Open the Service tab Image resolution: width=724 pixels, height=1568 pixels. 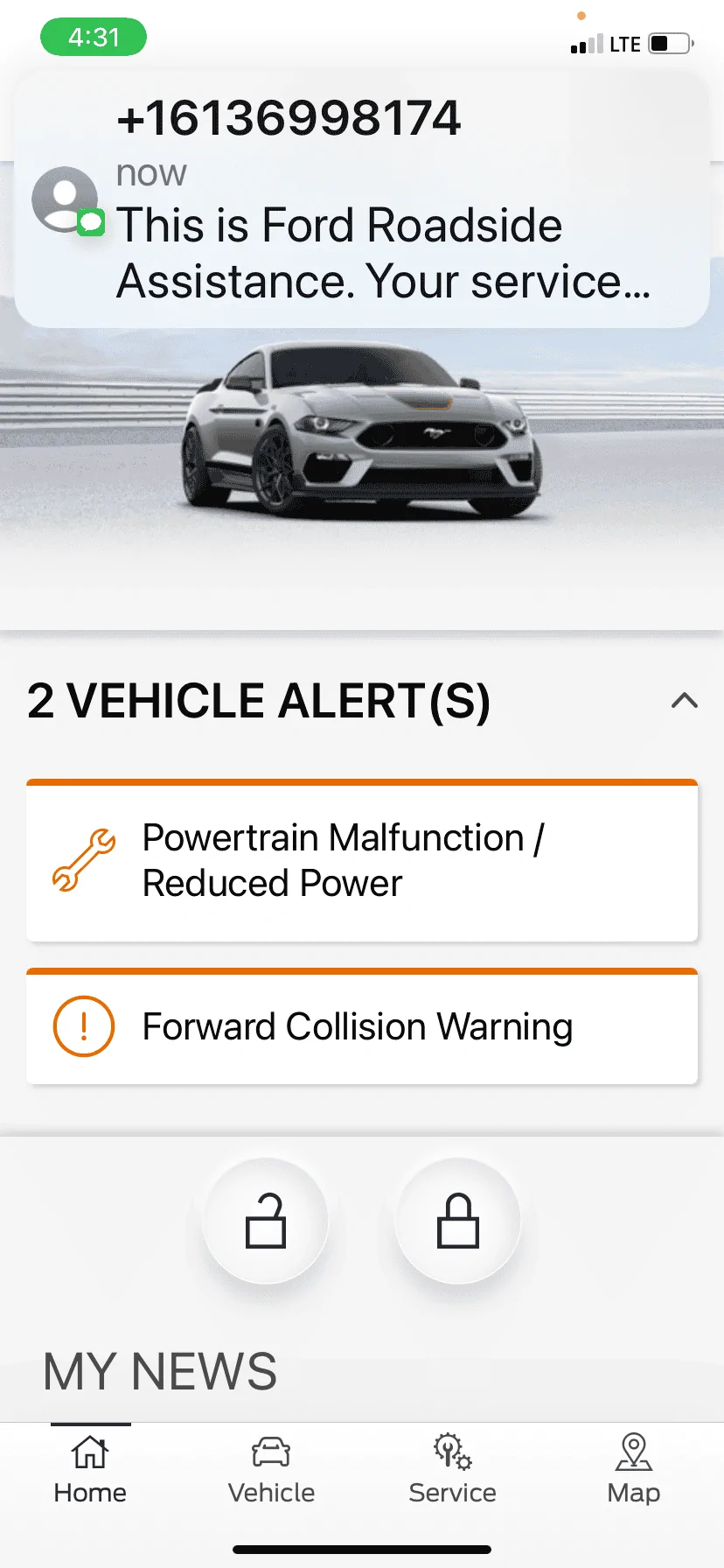452,1470
